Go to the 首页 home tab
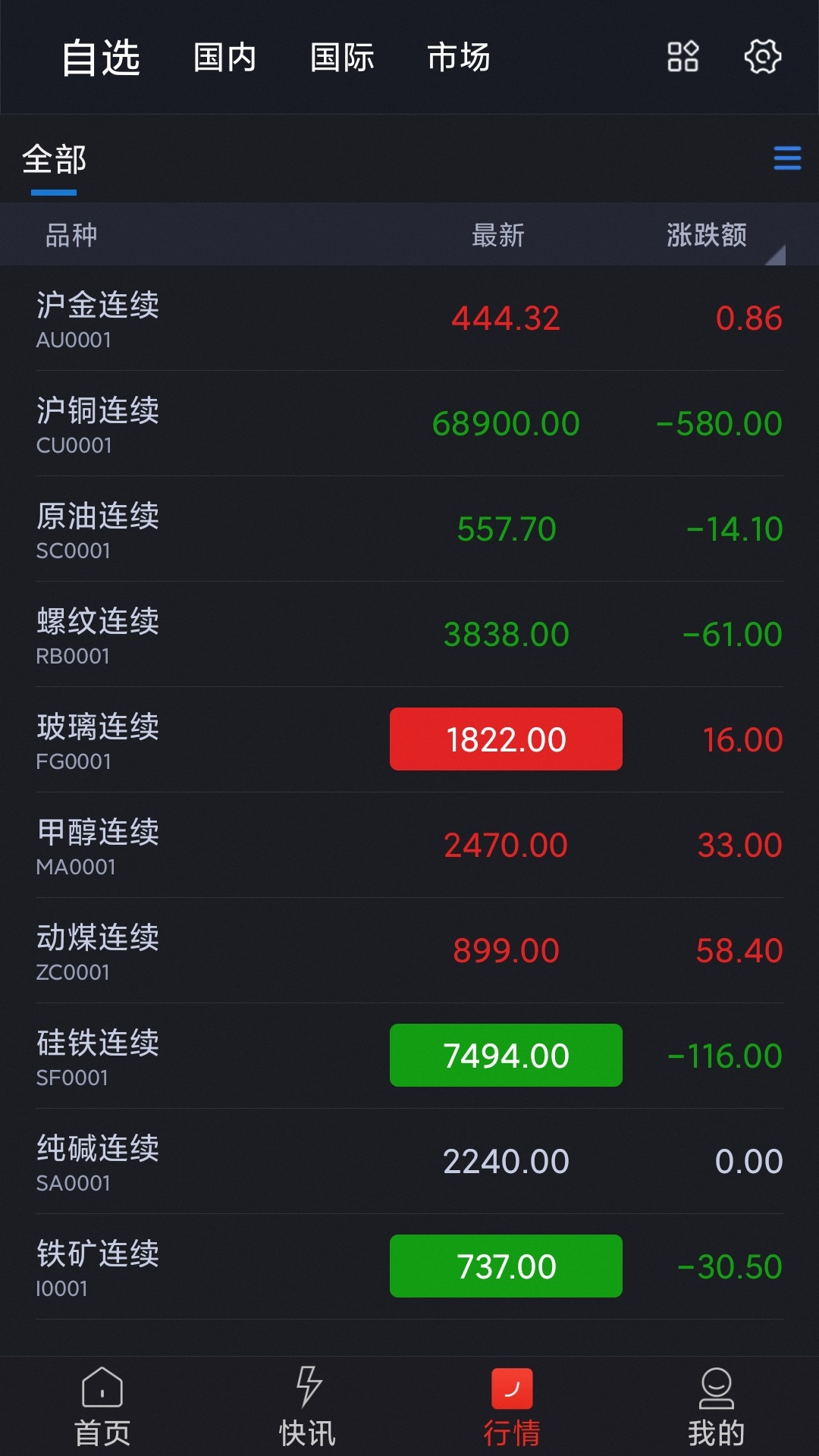The image size is (819, 1456). pyautogui.click(x=102, y=1407)
